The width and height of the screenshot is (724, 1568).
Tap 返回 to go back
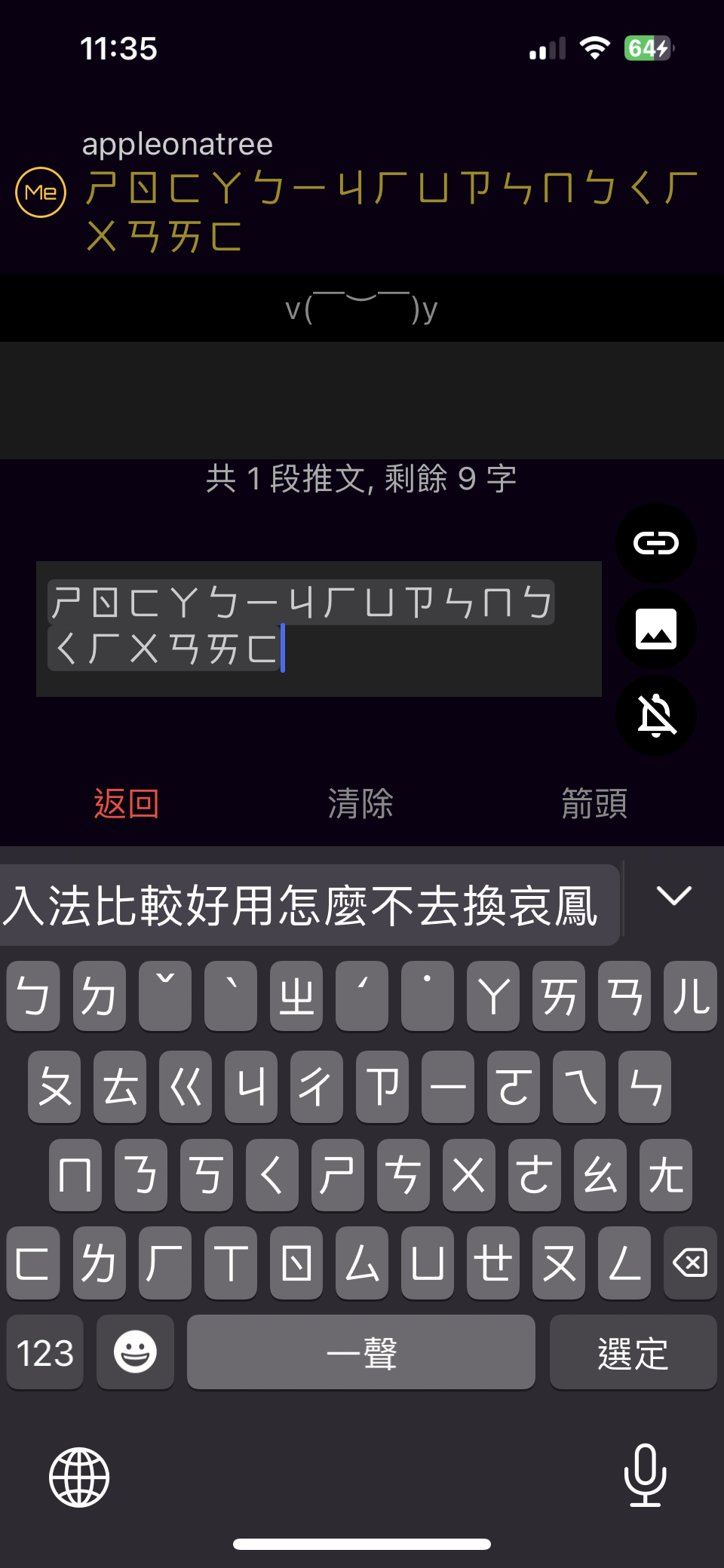[x=127, y=804]
